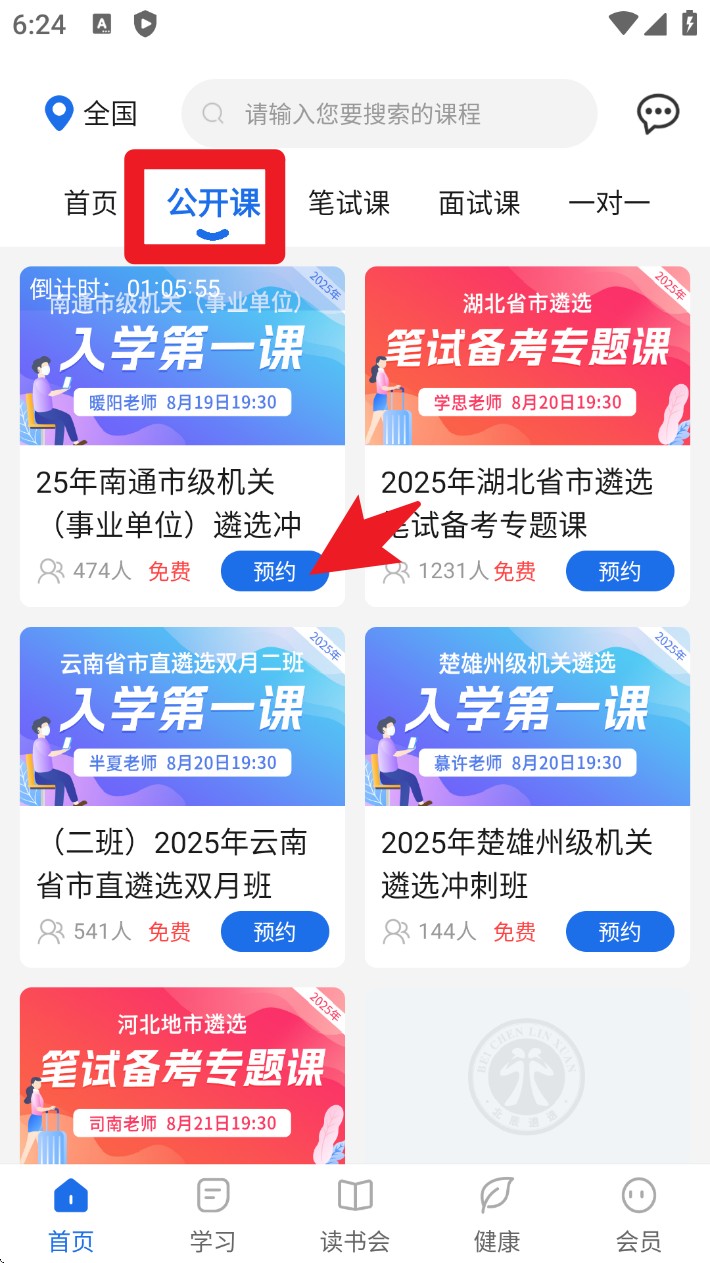Tap the course search box
The width and height of the screenshot is (710, 1263).
point(389,114)
